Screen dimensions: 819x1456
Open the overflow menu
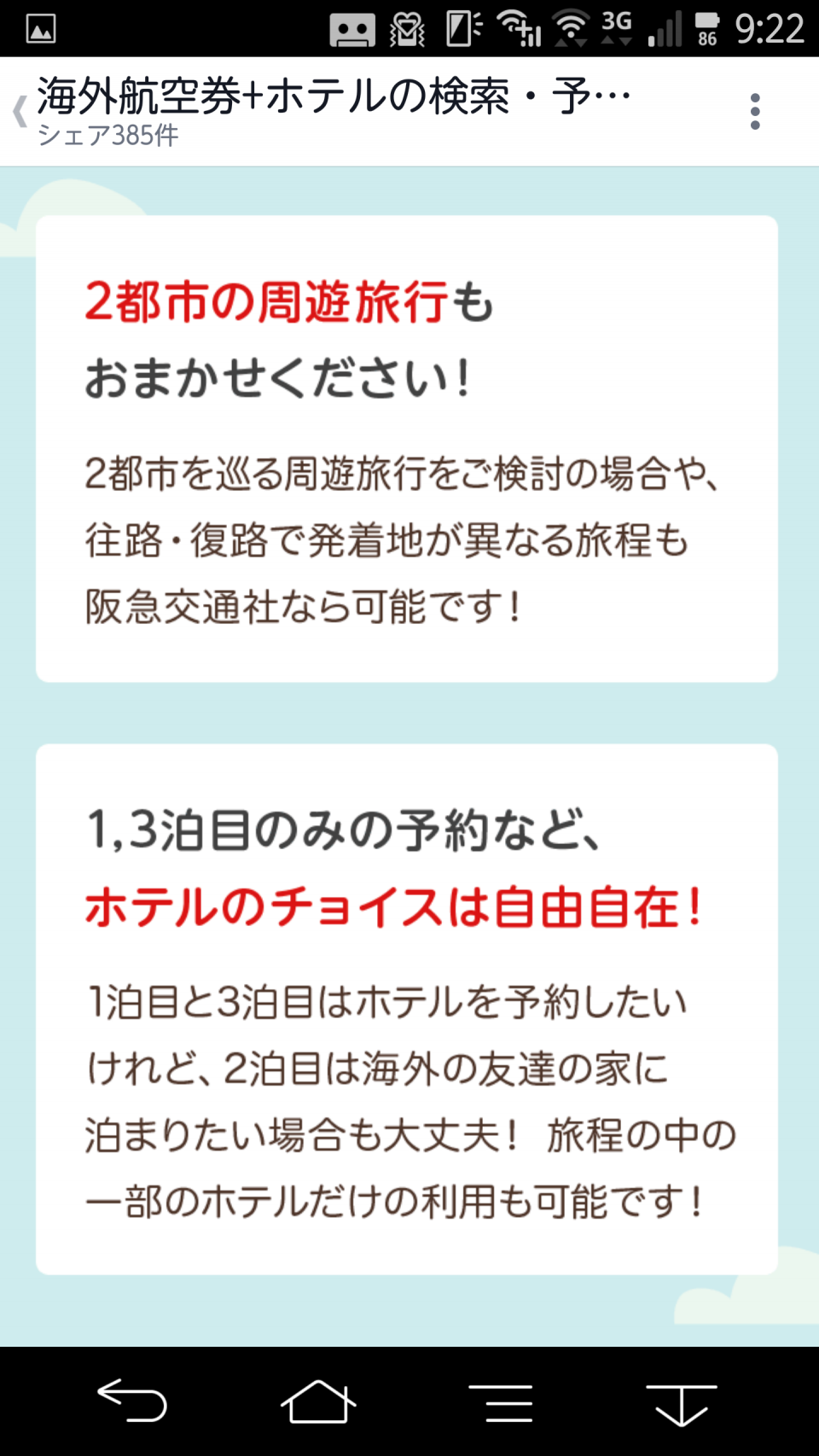point(754,112)
